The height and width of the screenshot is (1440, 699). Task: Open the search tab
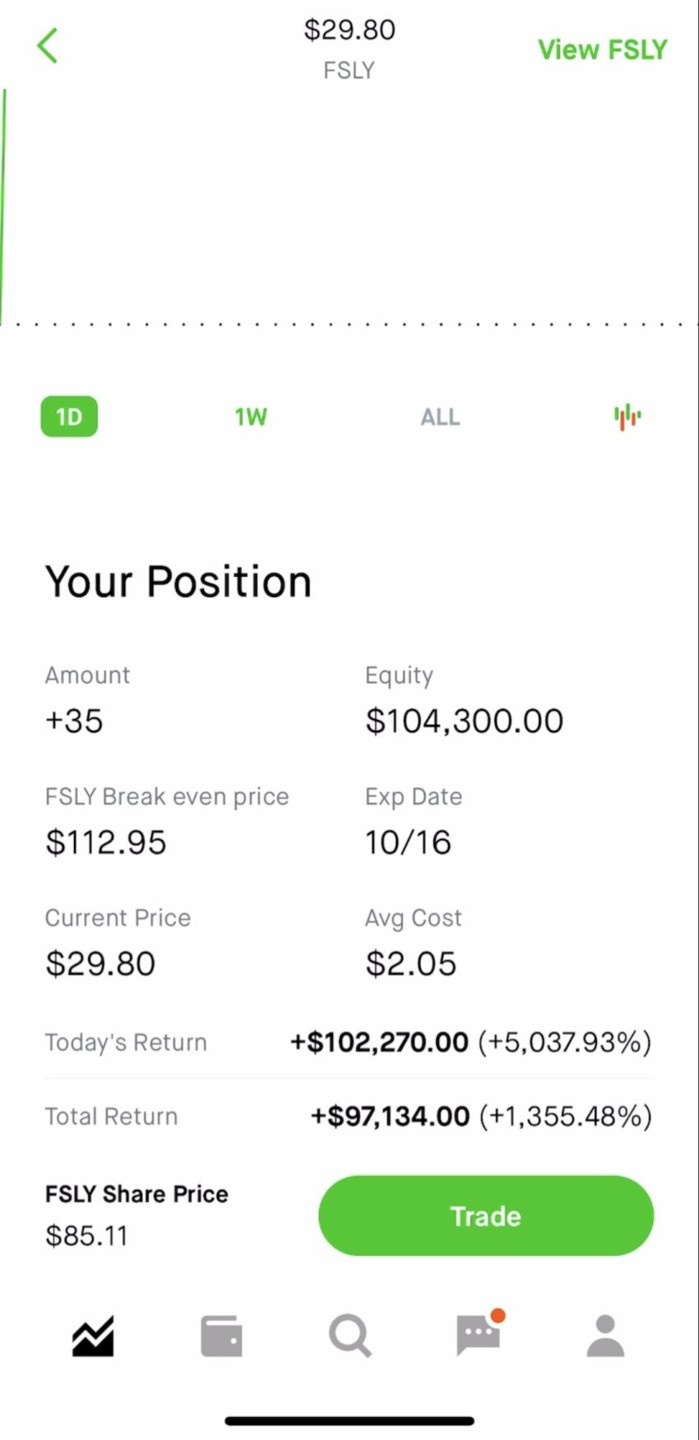(x=350, y=1336)
